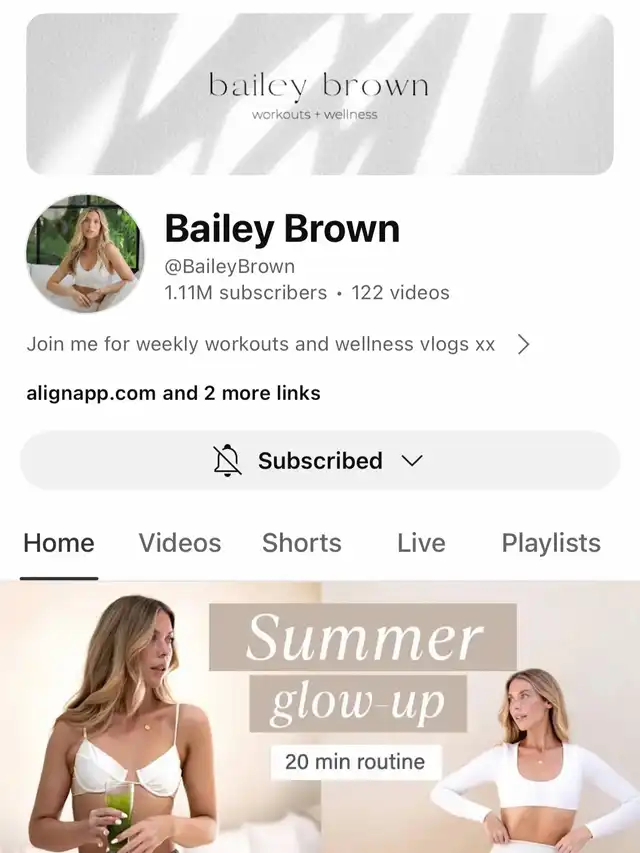Viewport: 640px width, 853px height.
Task: Switch to the Shorts tab
Action: (x=302, y=543)
